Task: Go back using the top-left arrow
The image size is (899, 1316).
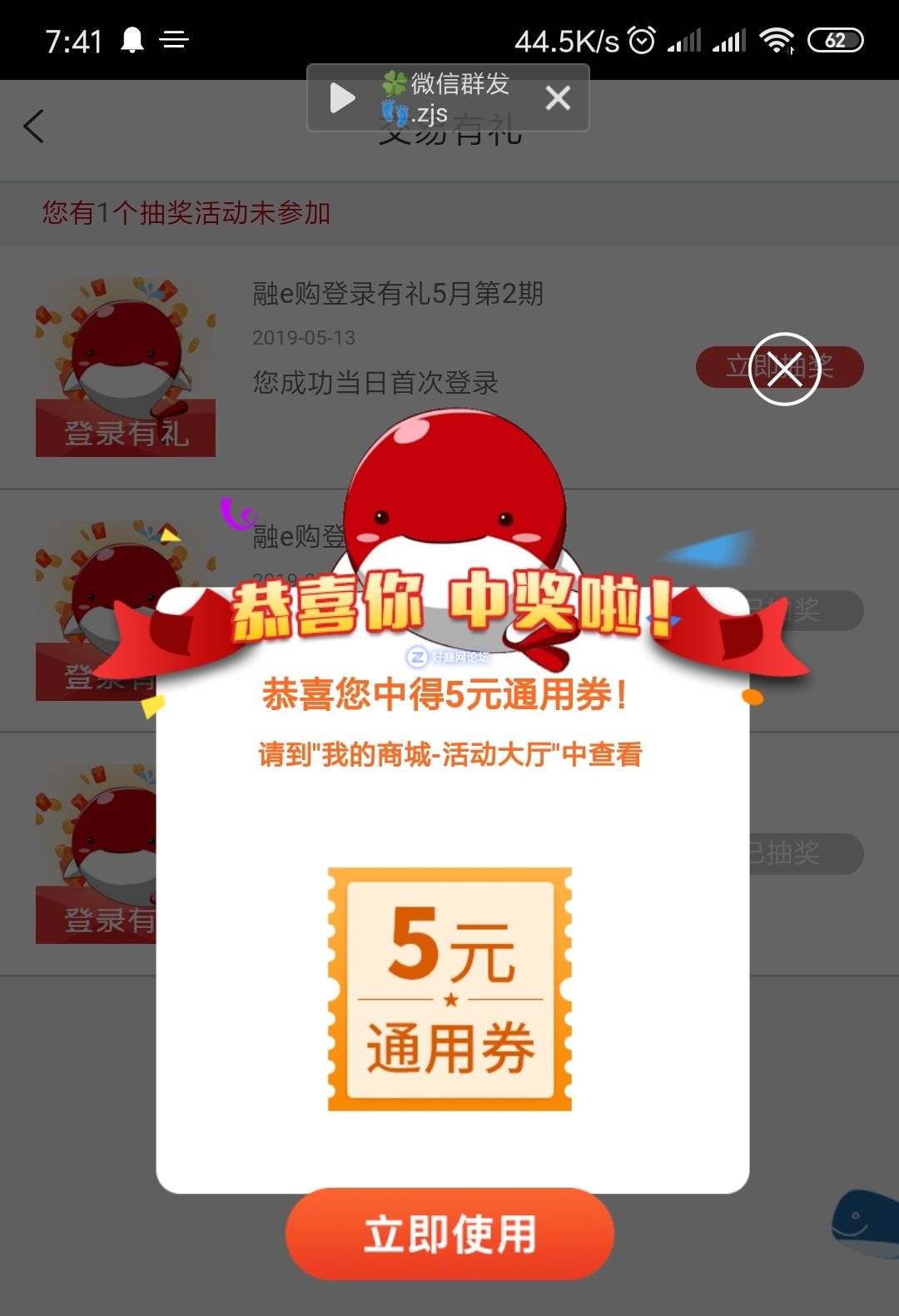Action: (34, 127)
